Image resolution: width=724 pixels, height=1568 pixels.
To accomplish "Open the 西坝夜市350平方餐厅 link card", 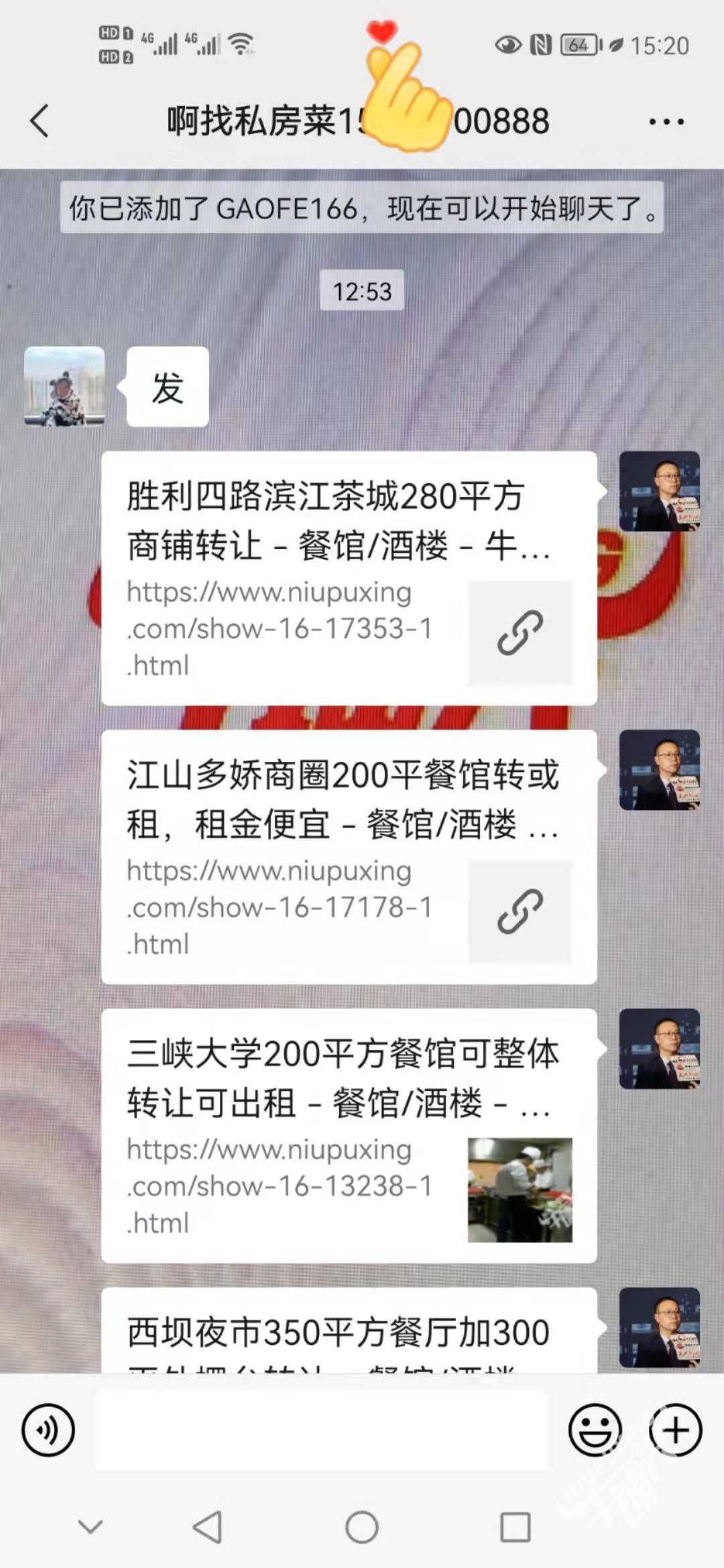I will coord(349,1332).
